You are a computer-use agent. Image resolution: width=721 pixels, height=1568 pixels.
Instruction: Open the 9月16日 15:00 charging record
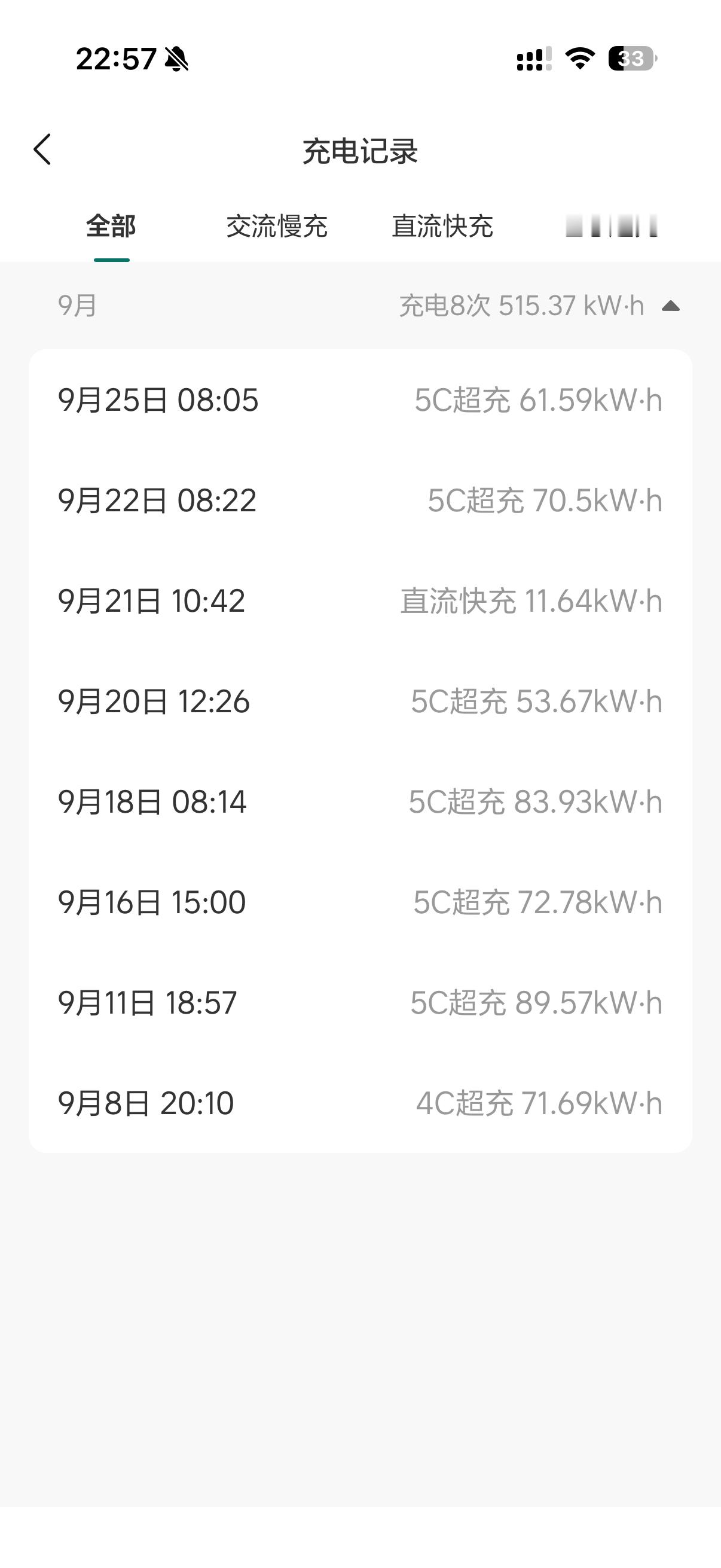pyautogui.click(x=360, y=902)
